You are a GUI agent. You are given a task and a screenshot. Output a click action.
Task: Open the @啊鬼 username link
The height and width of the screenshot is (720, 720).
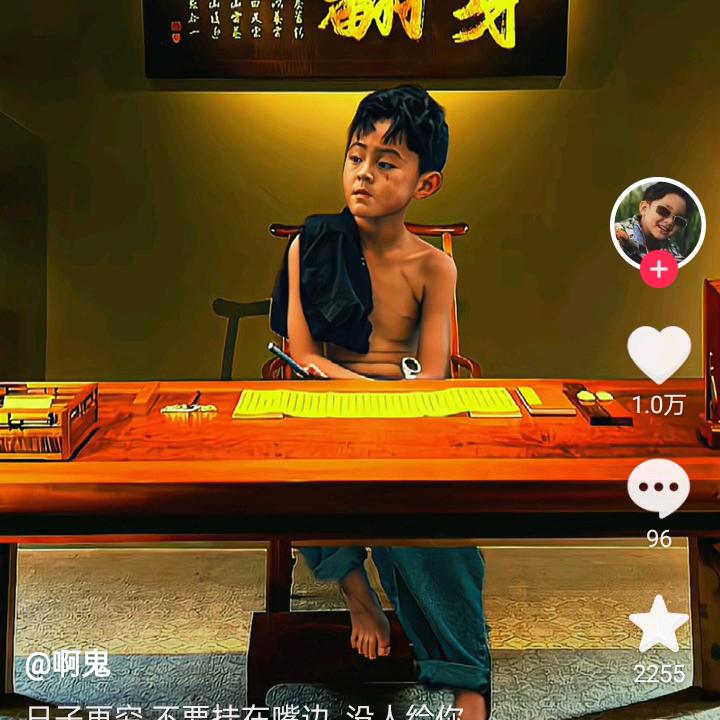coord(67,664)
